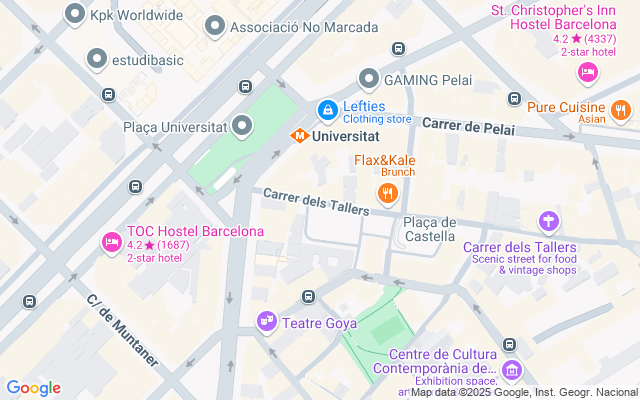Open the Plaça Universitat place marker

pos(243,126)
